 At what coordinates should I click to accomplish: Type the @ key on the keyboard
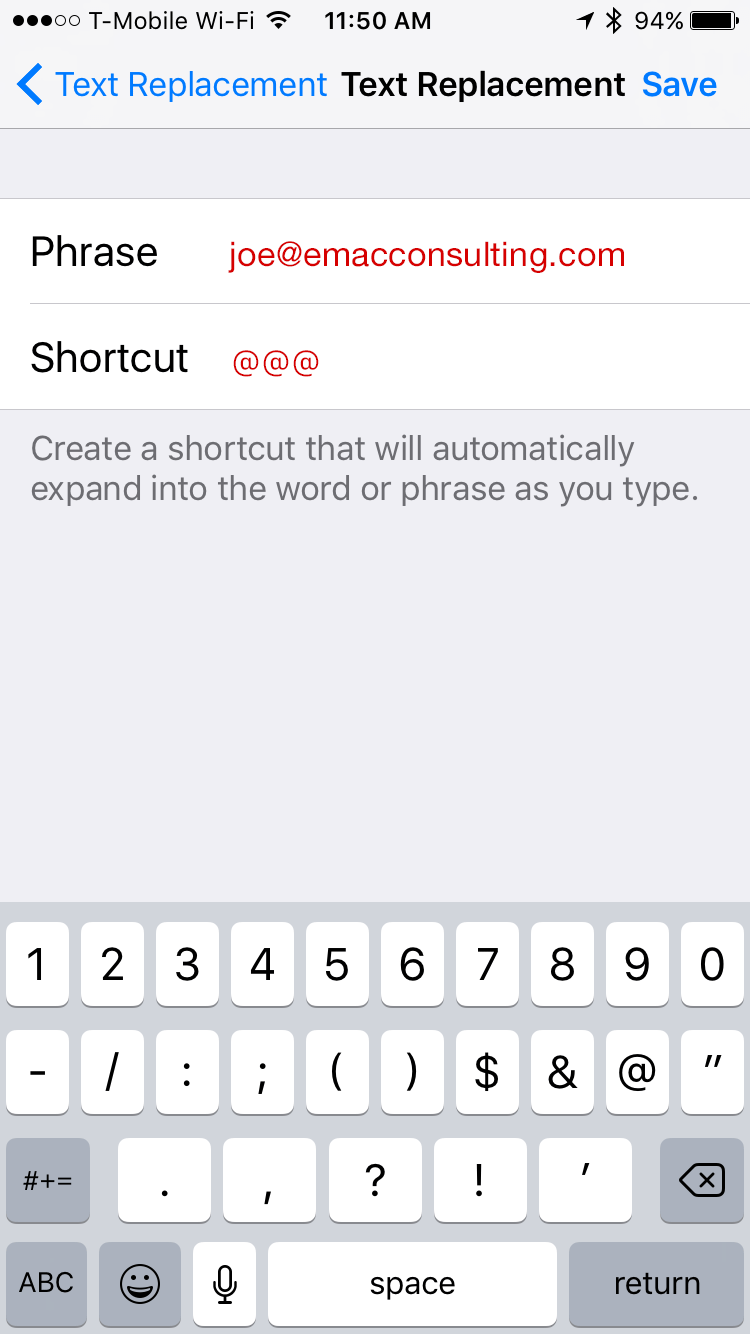(637, 1072)
